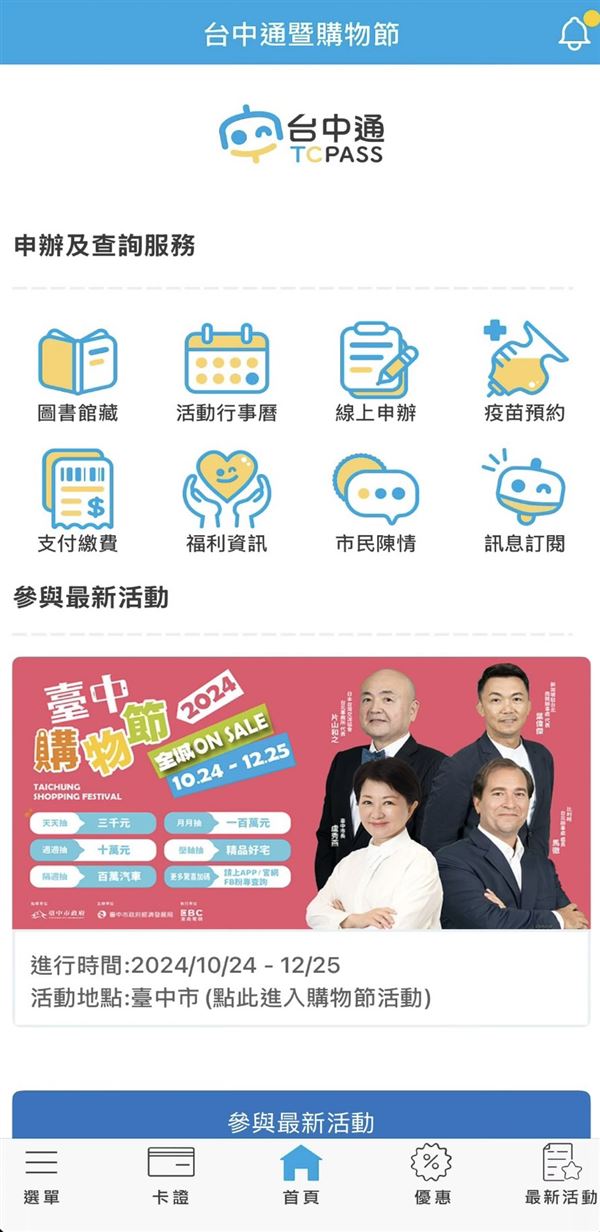The image size is (600, 1232).
Task: Open 疫苗預約 vaccine booking
Action: pos(524,372)
